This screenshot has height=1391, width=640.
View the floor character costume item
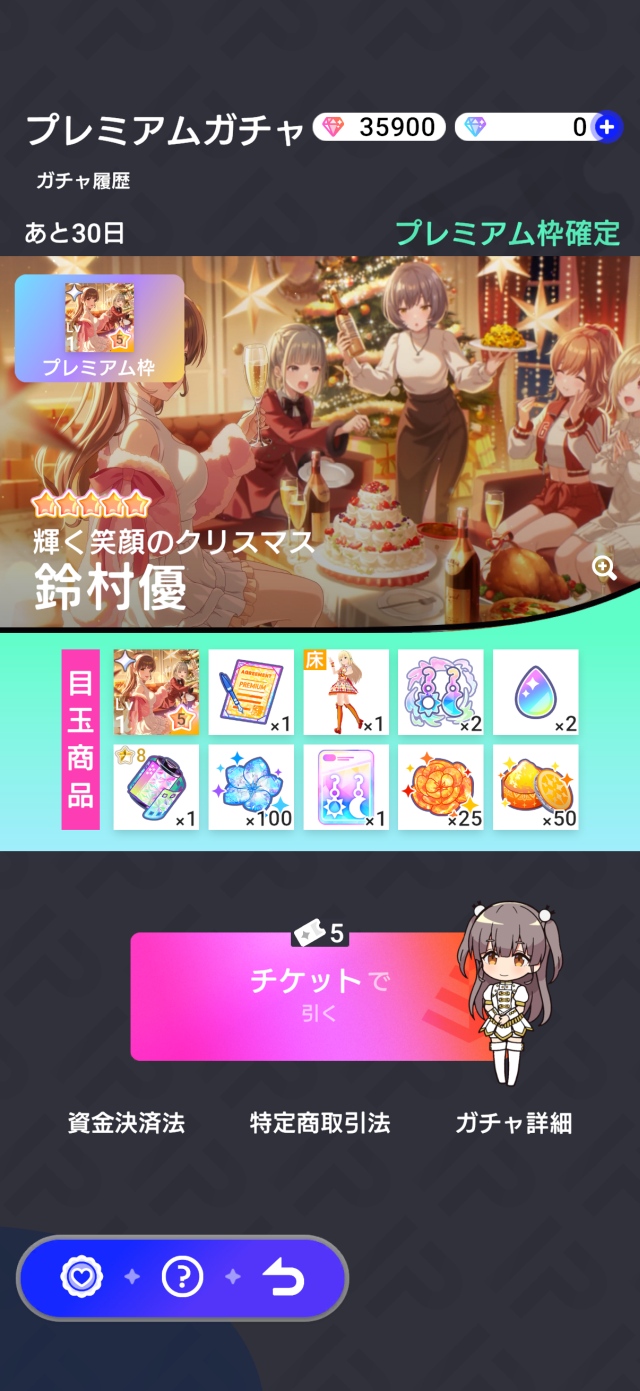(346, 692)
